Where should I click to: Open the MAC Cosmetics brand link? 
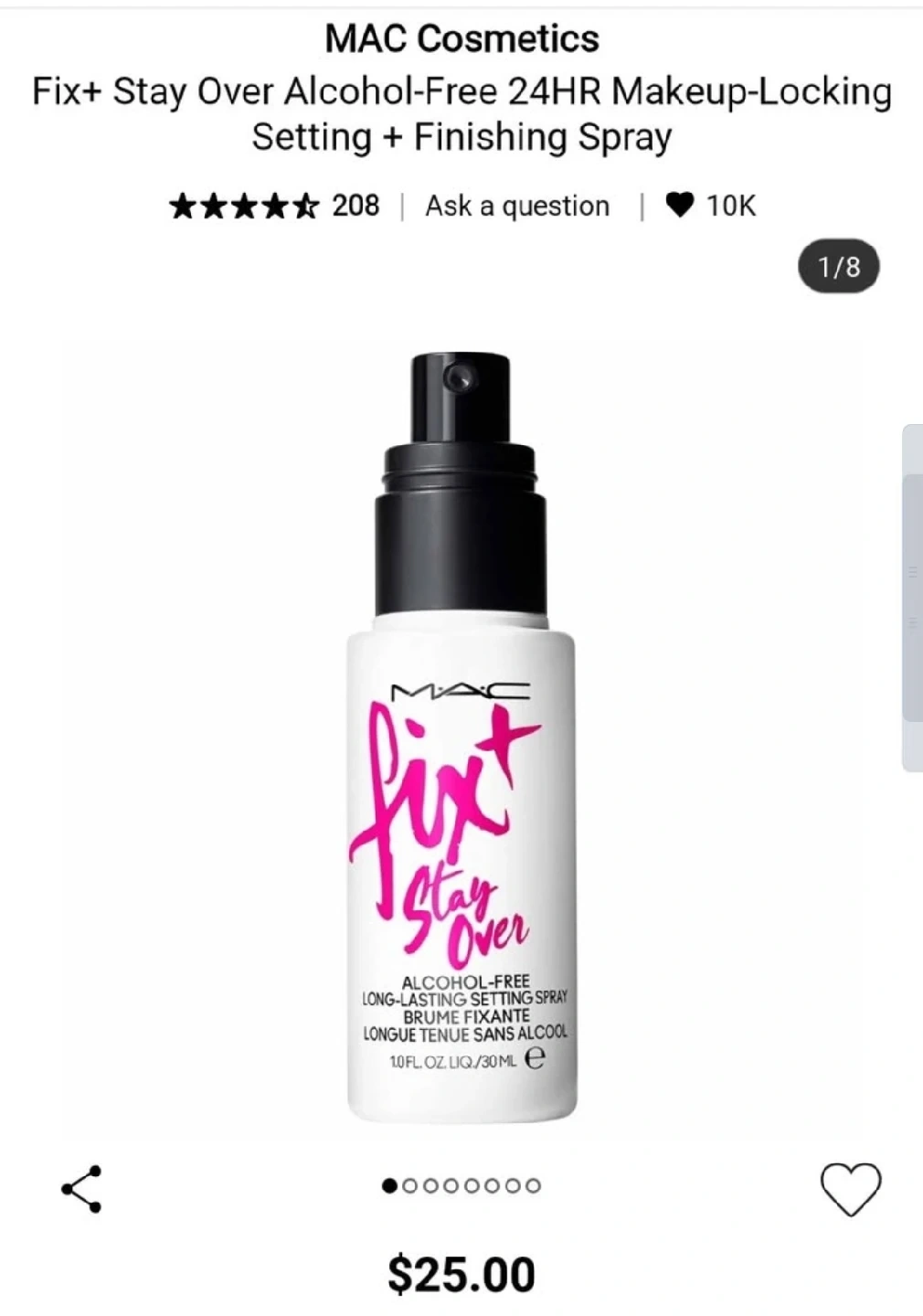461,38
